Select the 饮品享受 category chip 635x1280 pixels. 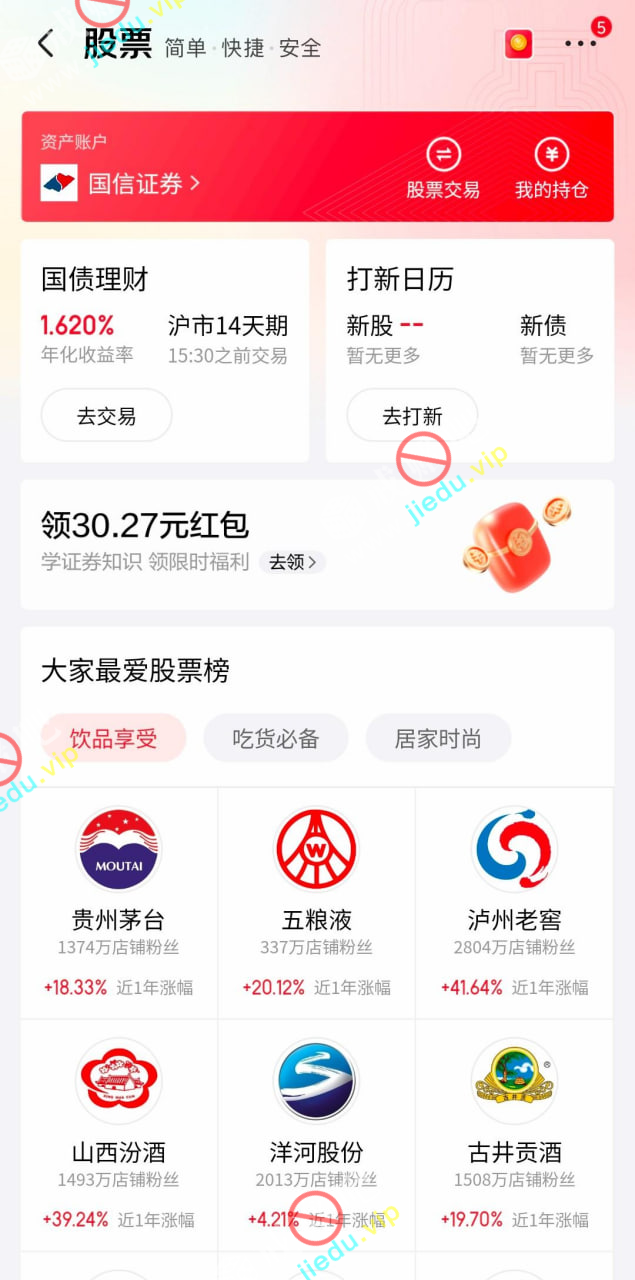pyautogui.click(x=113, y=738)
